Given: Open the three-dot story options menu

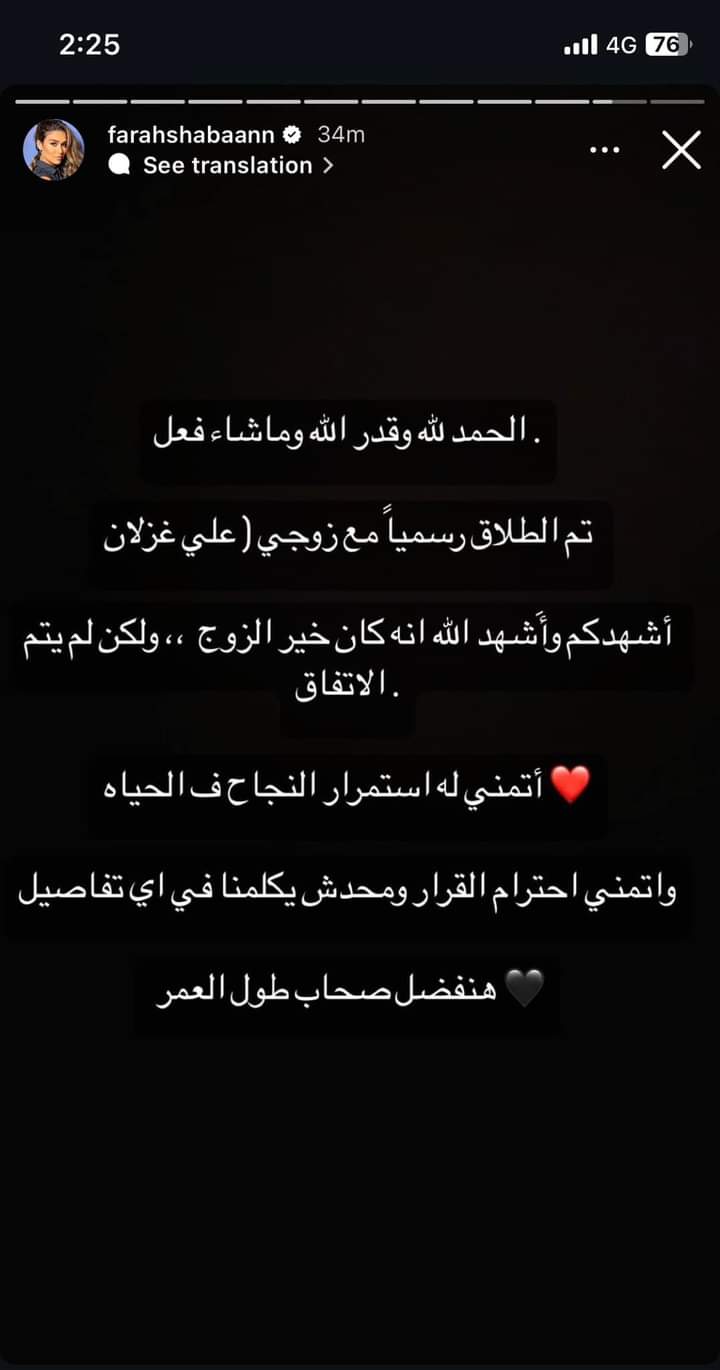Looking at the screenshot, I should pos(605,150).
